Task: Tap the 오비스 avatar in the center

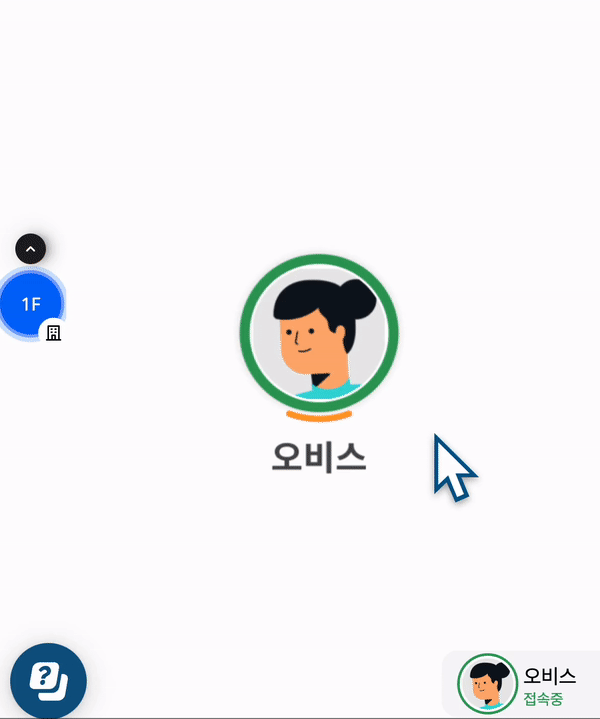Action: coord(319,334)
